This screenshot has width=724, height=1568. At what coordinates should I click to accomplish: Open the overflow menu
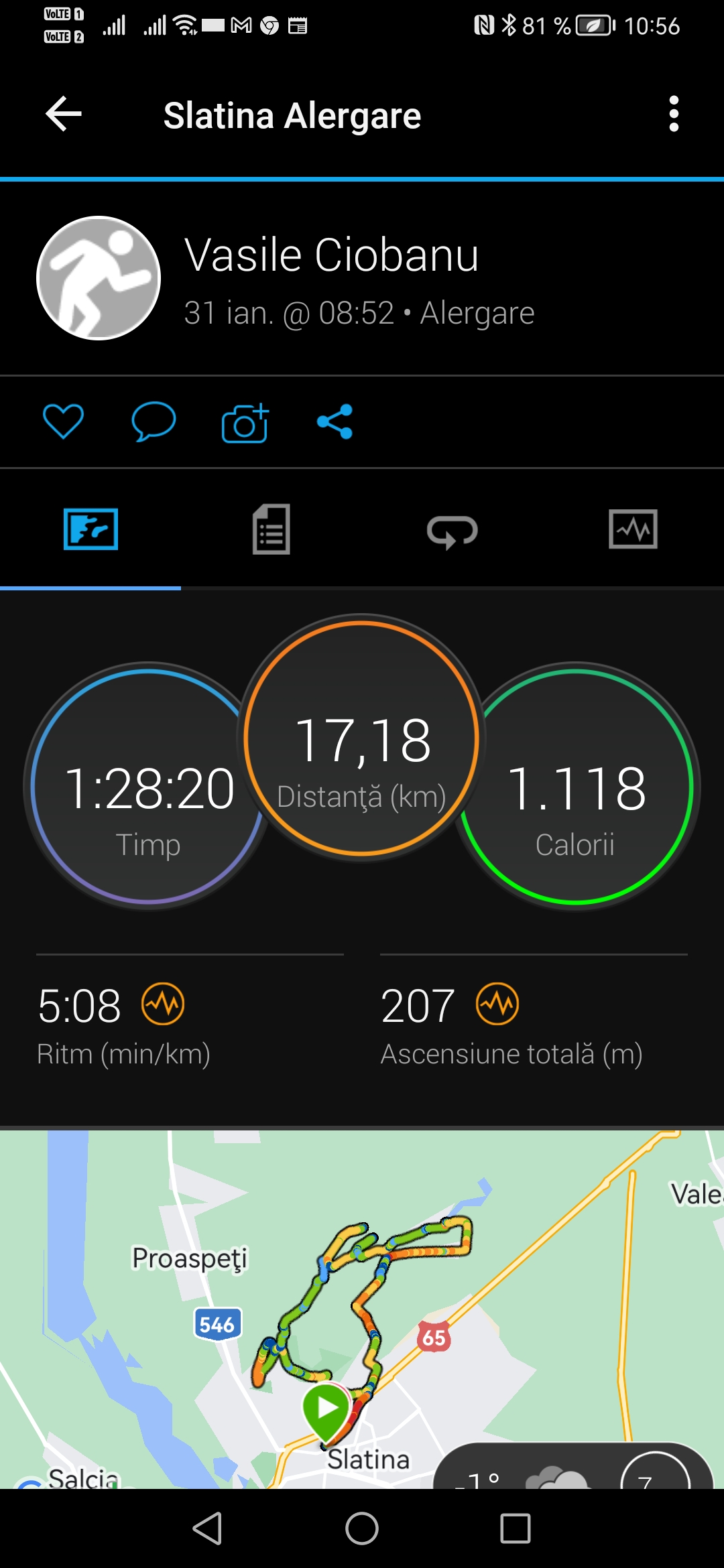click(674, 114)
